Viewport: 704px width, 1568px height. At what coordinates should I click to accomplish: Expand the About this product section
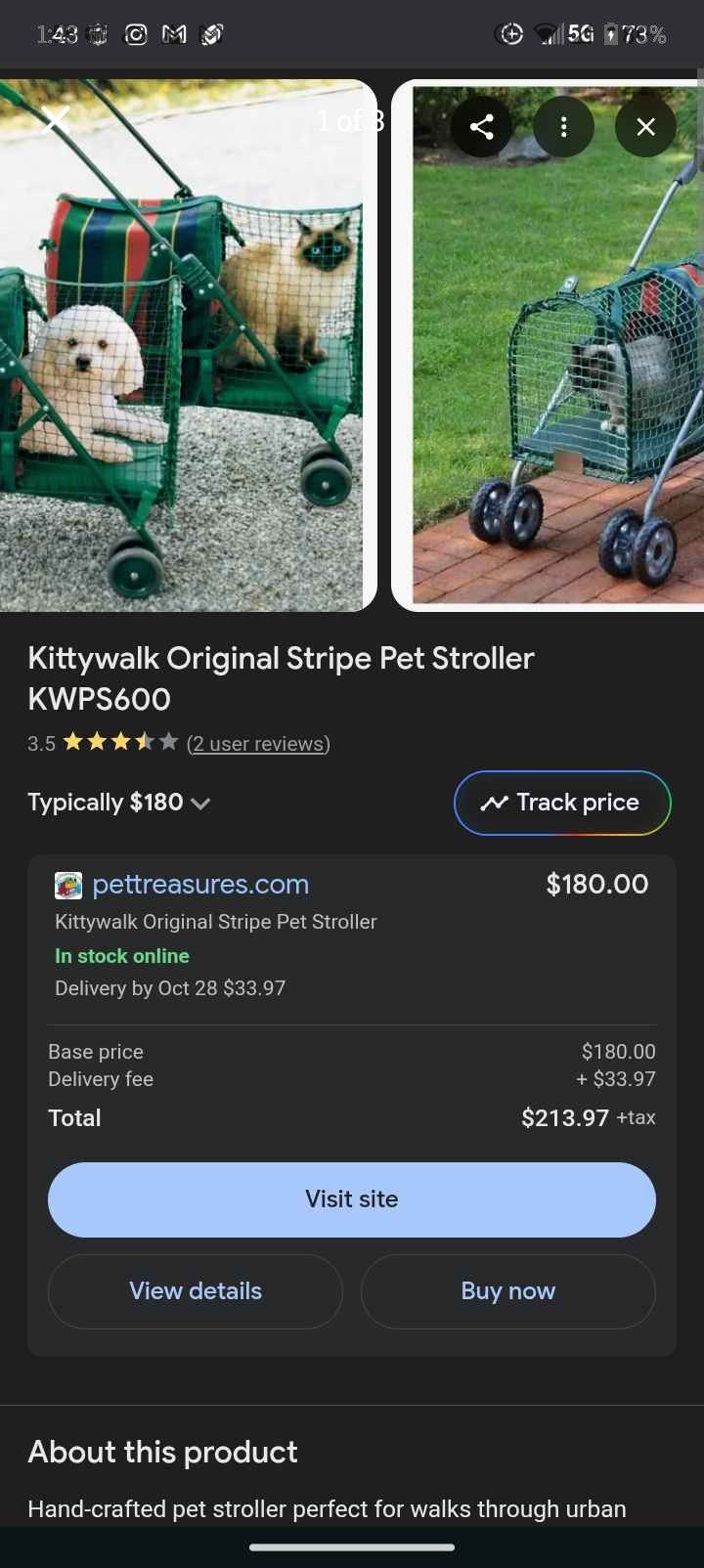pos(161,1451)
